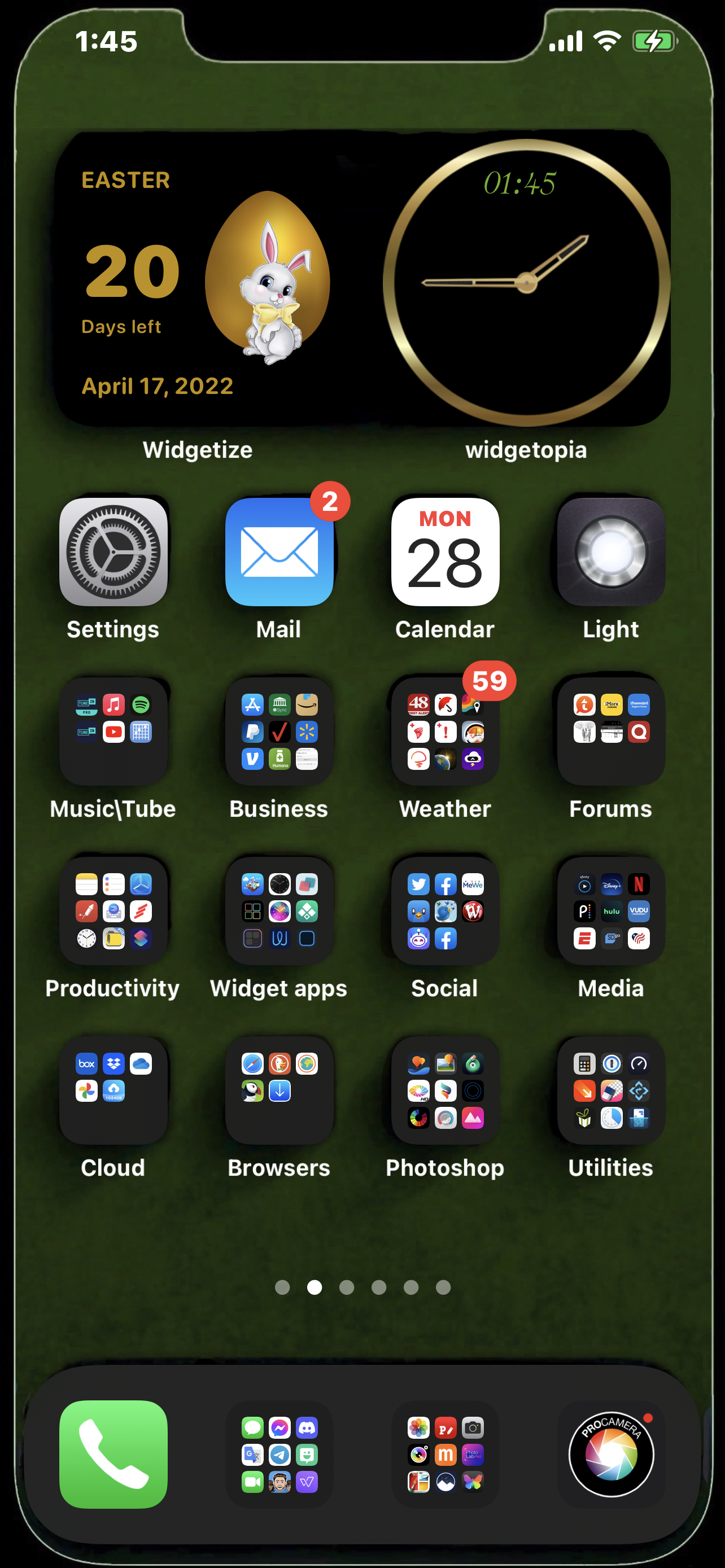This screenshot has width=725, height=1568.
Task: Open the Light flashlight app
Action: click(610, 551)
